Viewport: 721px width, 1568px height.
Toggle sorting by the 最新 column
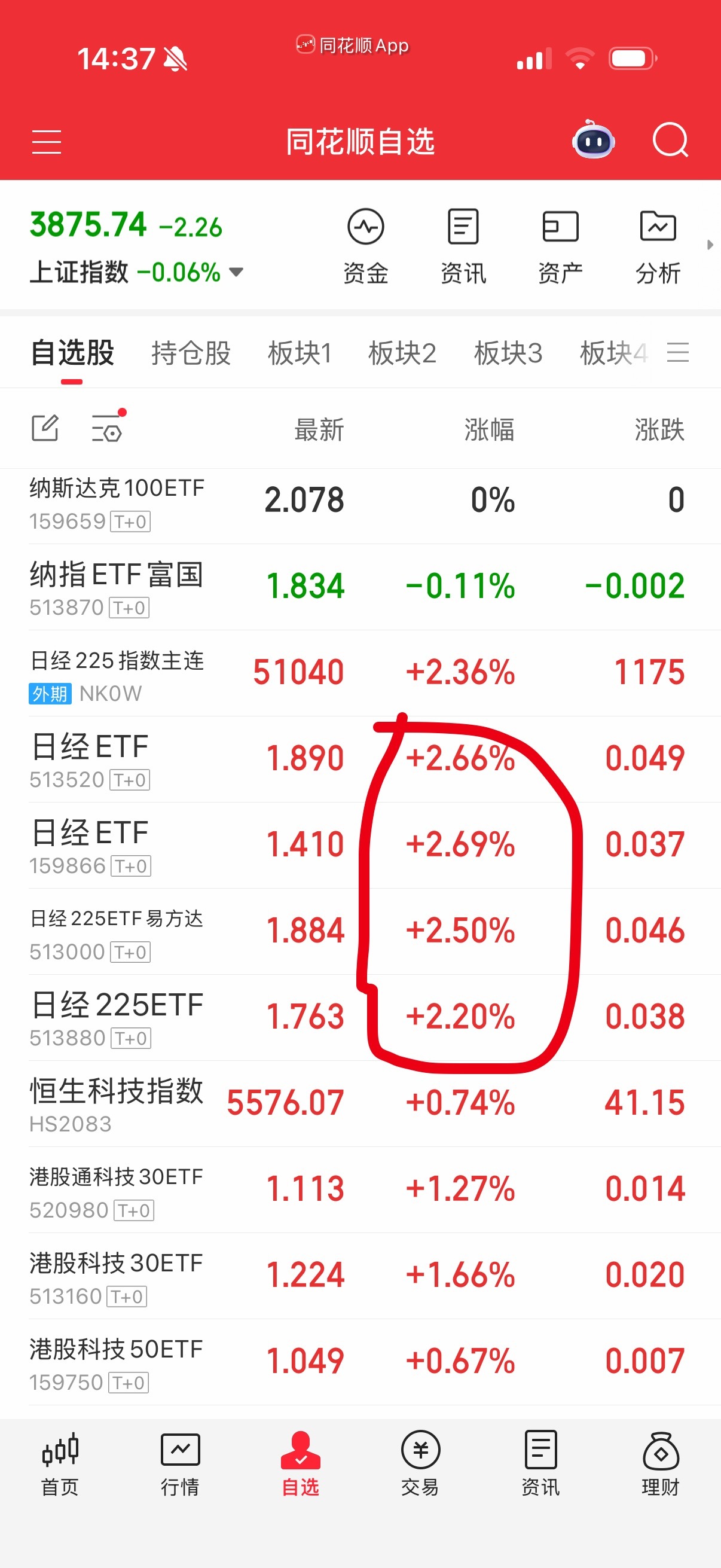point(319,430)
